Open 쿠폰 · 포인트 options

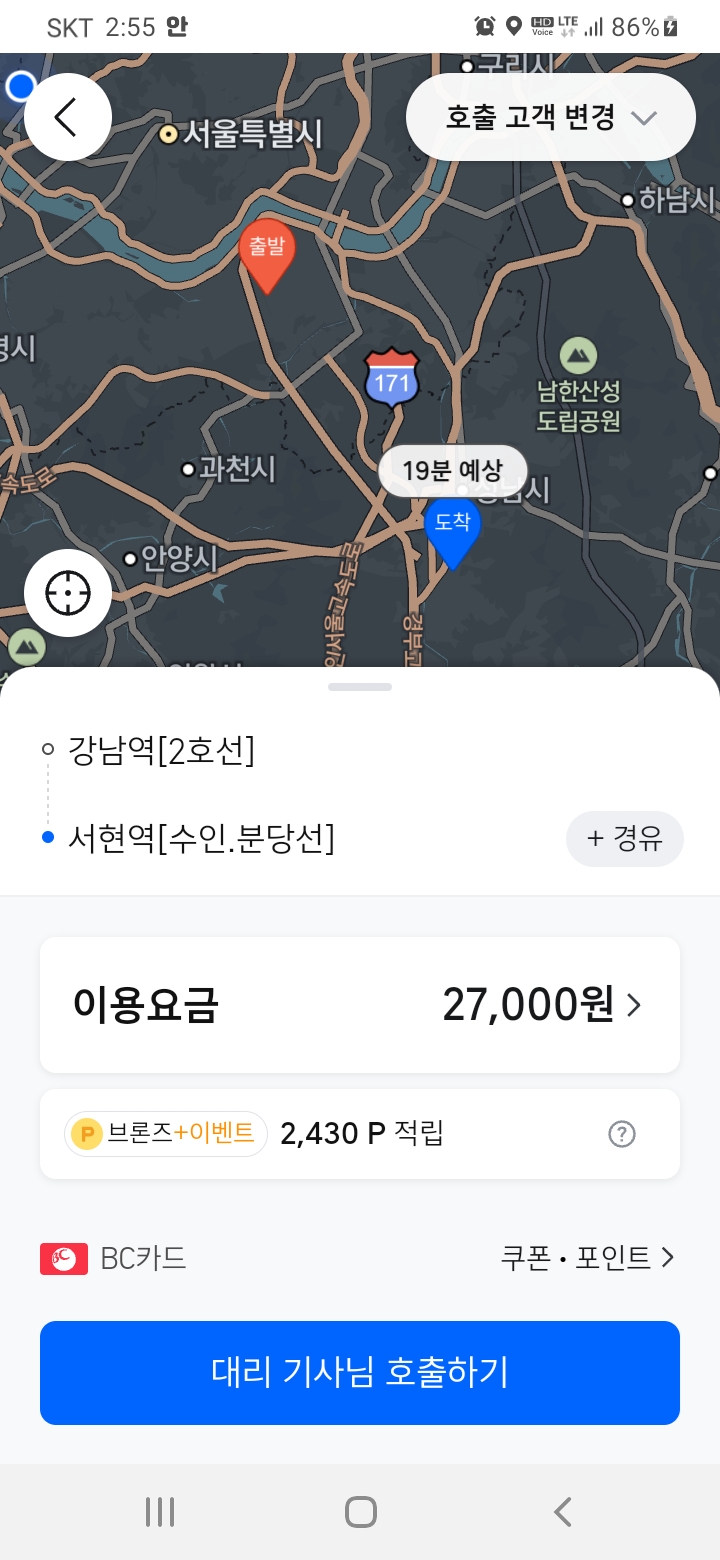pos(587,1258)
